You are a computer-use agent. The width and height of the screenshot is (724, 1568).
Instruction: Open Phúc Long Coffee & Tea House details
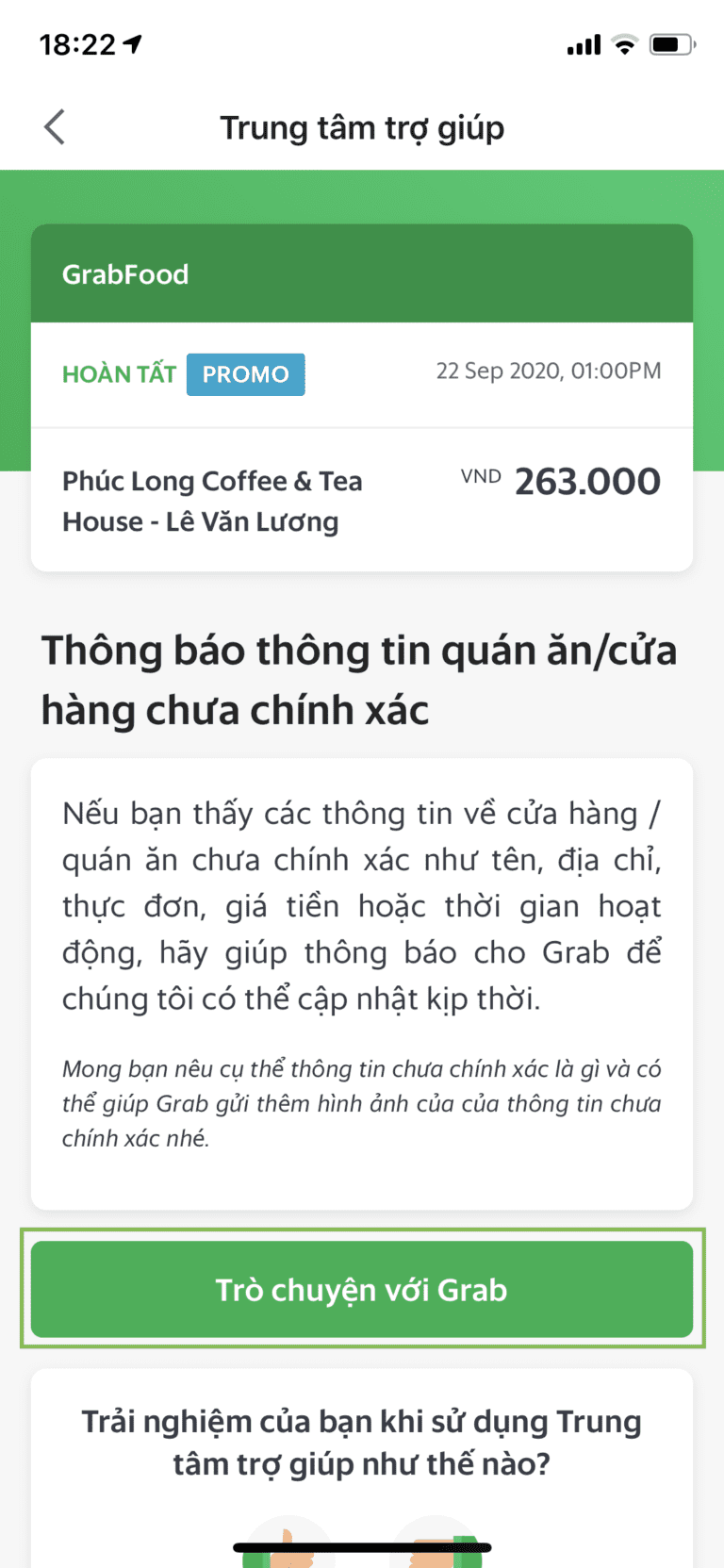212,501
